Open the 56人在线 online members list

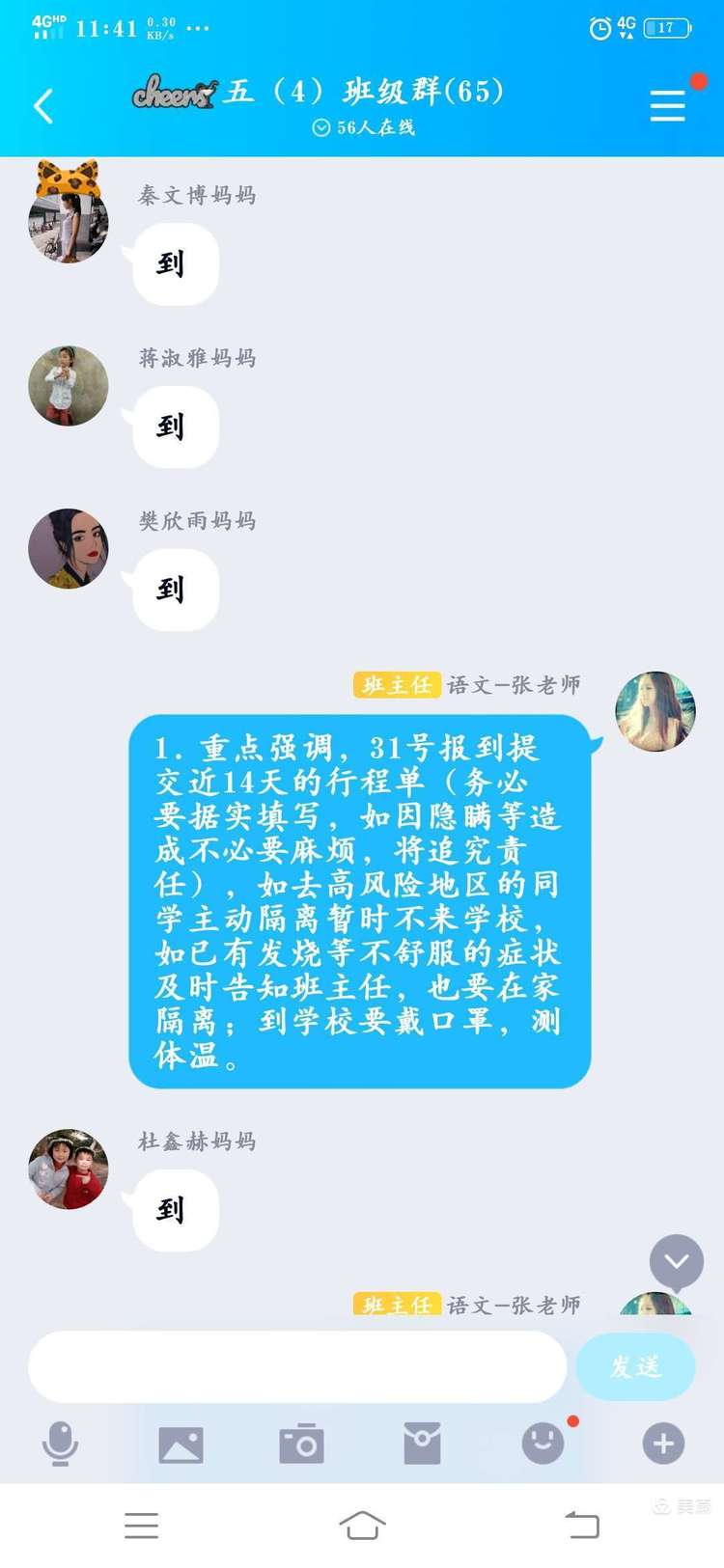363,127
